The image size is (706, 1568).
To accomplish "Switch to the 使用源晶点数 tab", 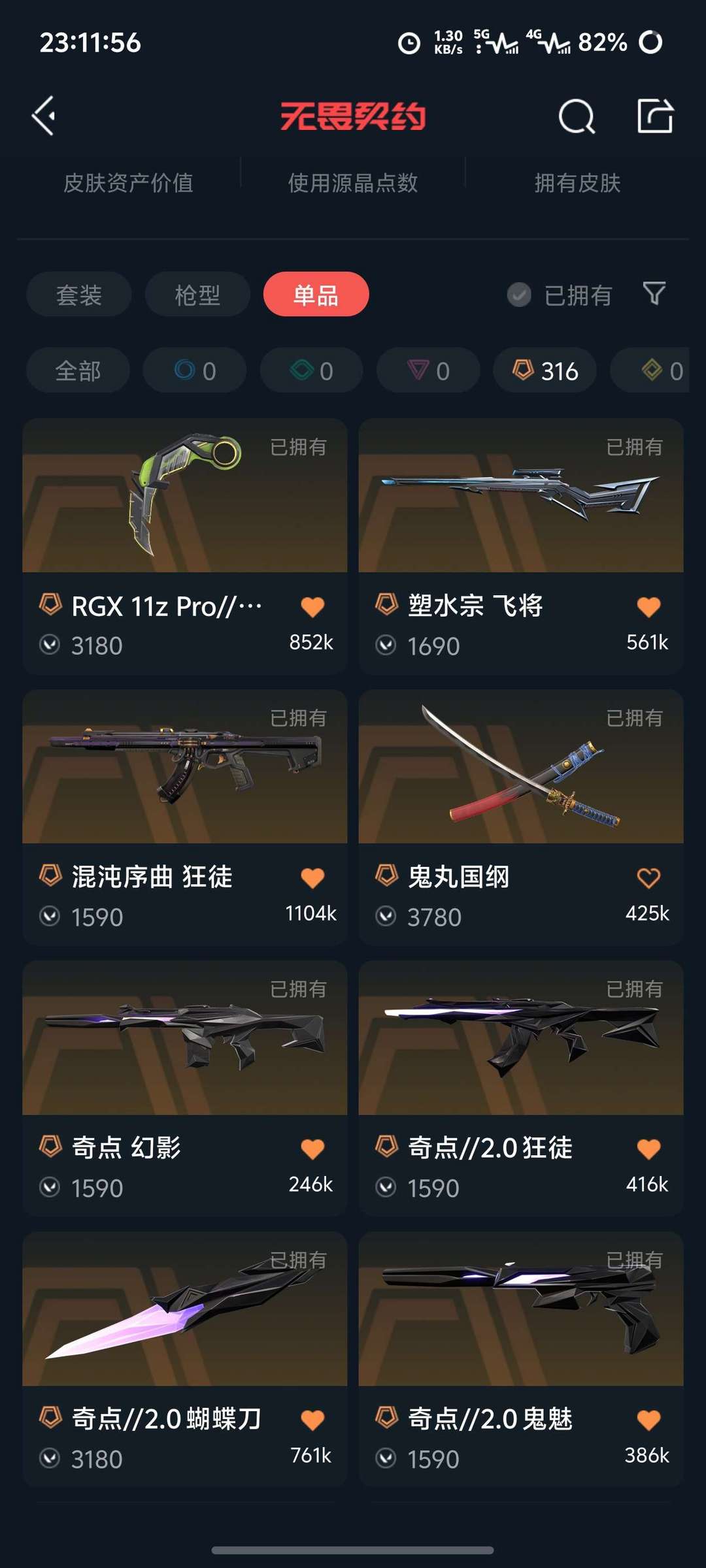I will [353, 183].
